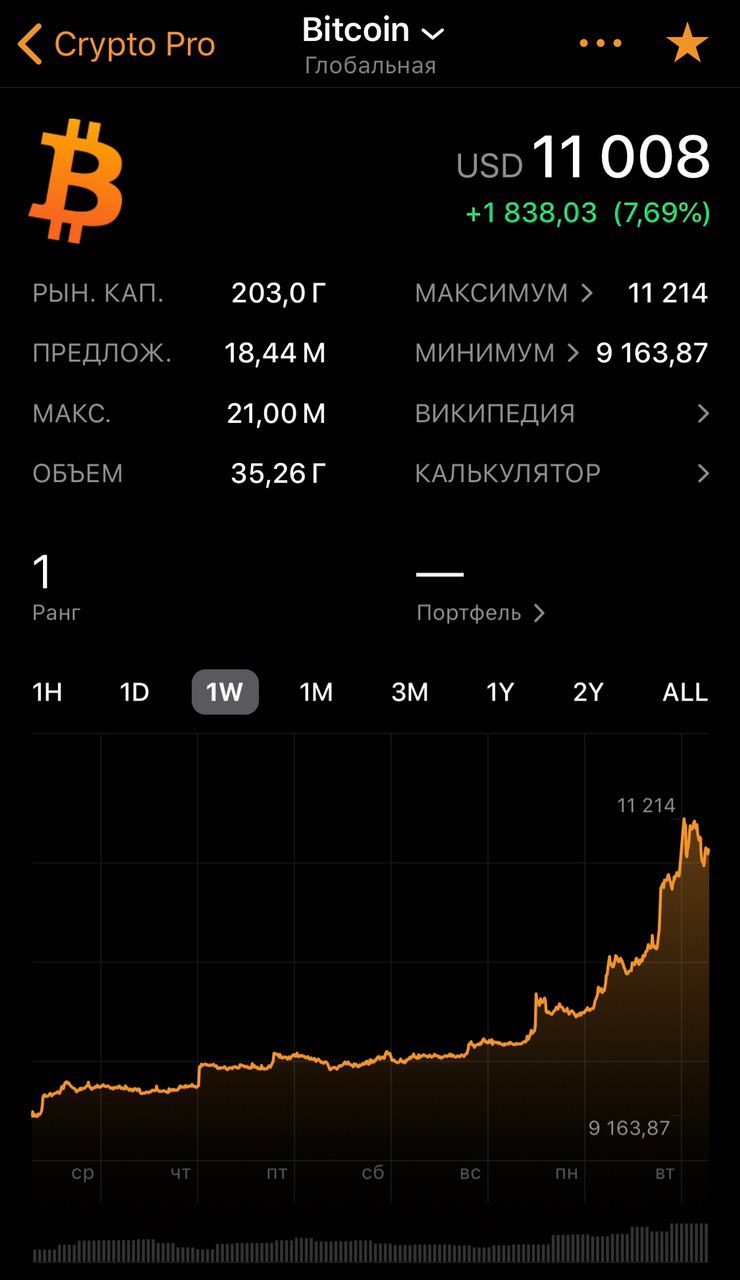Switch chart to 1M
The image size is (740, 1280).
(316, 692)
